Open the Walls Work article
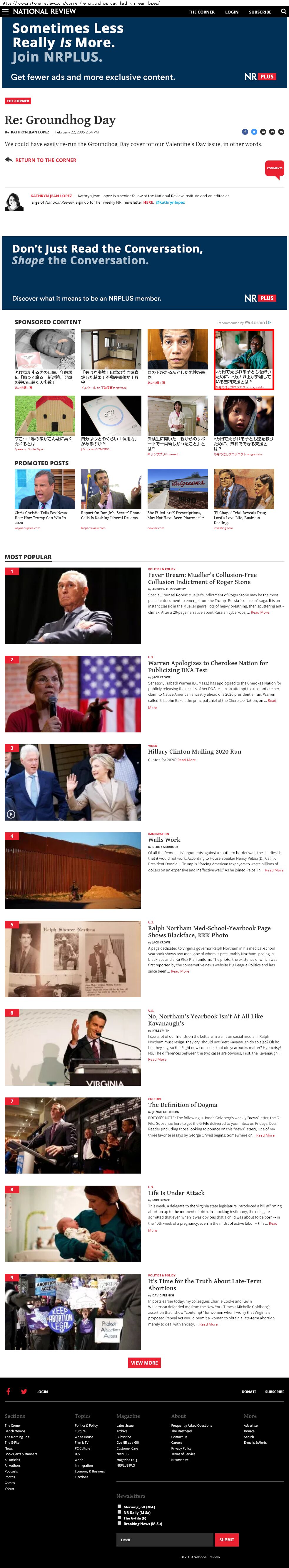 164,840
